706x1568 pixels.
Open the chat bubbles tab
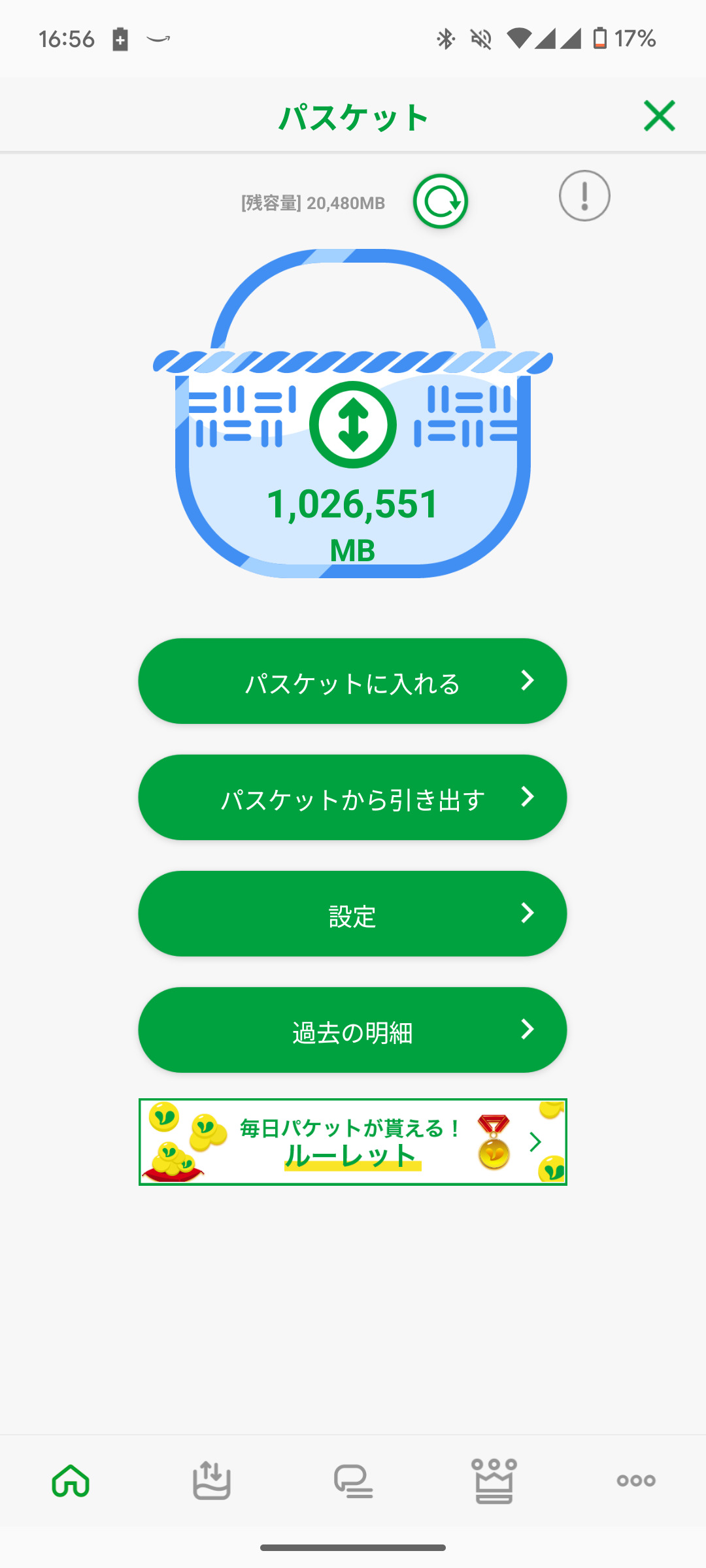coord(353,1480)
